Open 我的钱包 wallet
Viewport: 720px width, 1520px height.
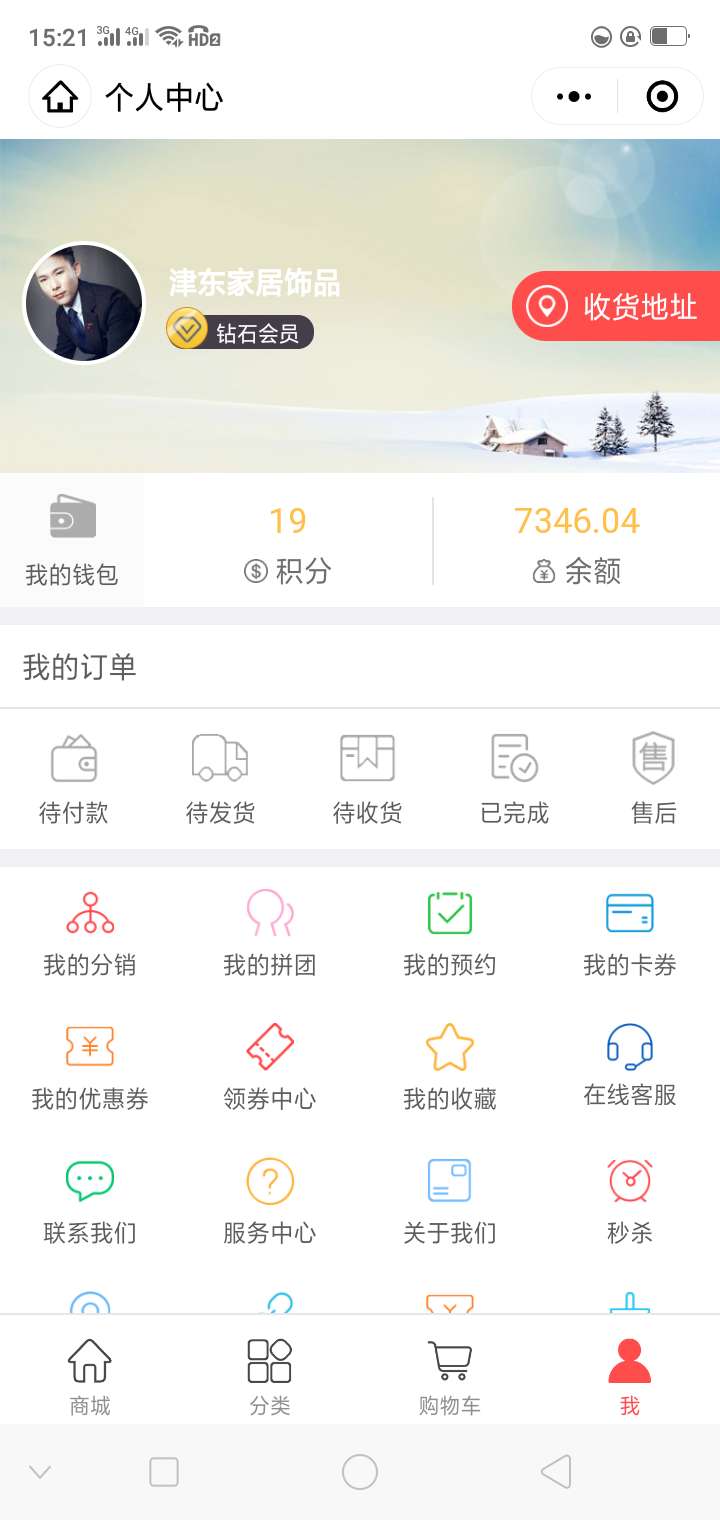click(x=72, y=541)
